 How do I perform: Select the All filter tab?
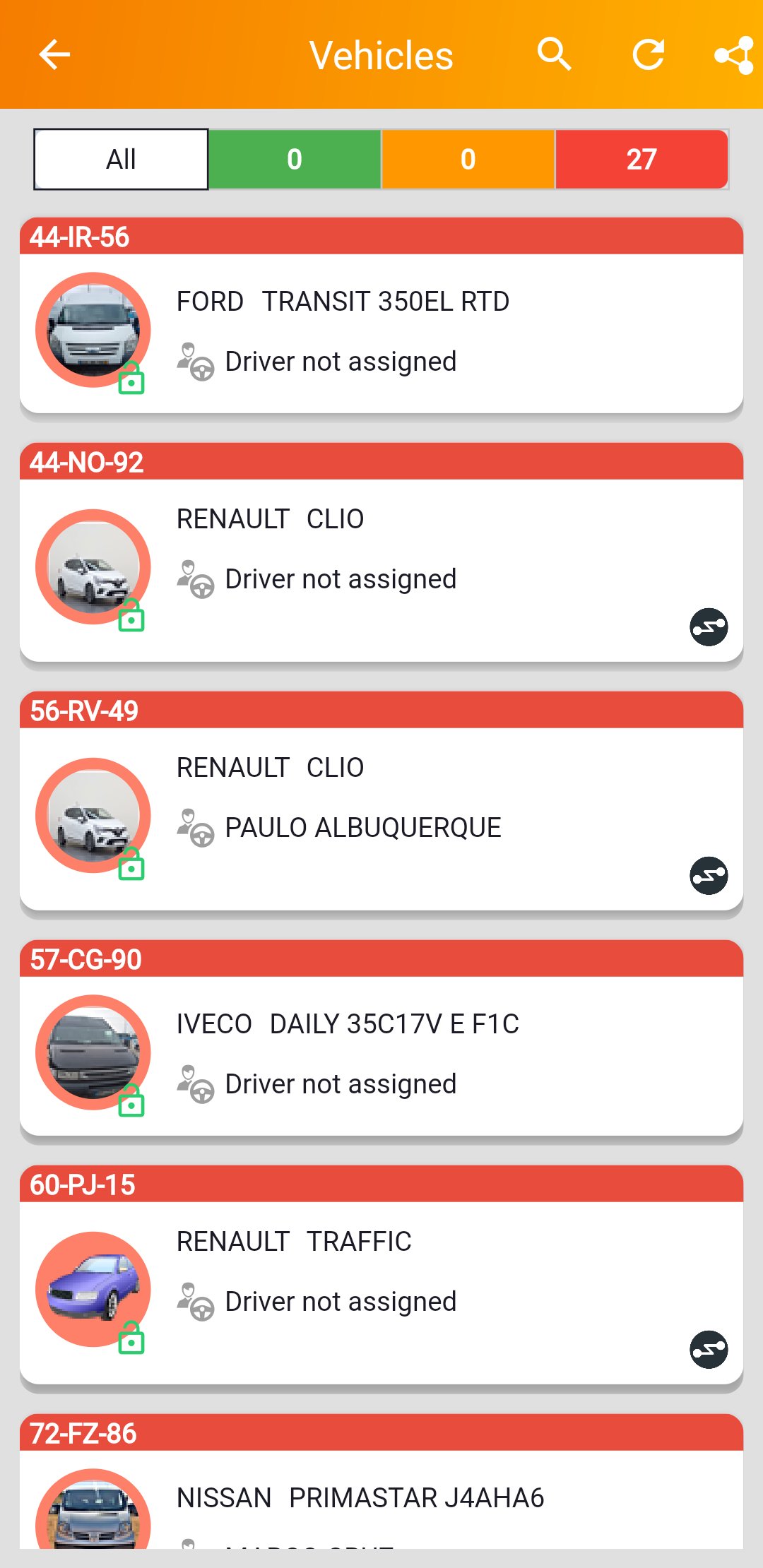[x=121, y=160]
